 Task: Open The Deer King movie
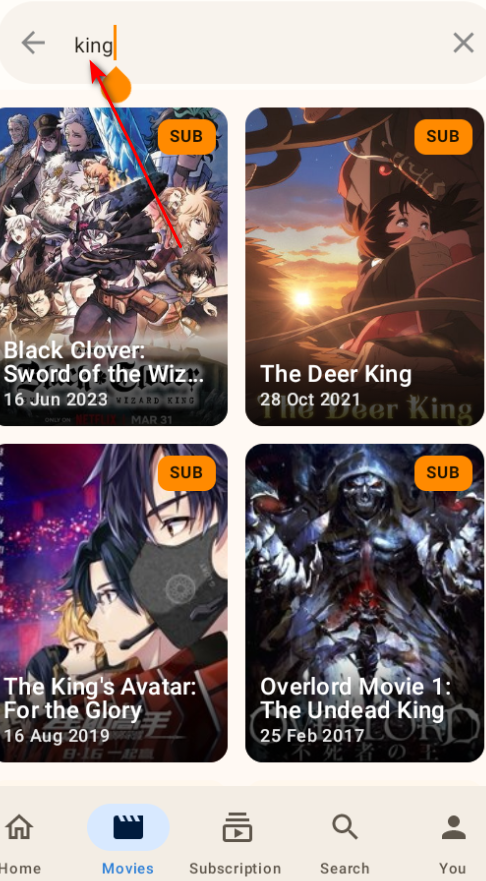[x=365, y=266]
